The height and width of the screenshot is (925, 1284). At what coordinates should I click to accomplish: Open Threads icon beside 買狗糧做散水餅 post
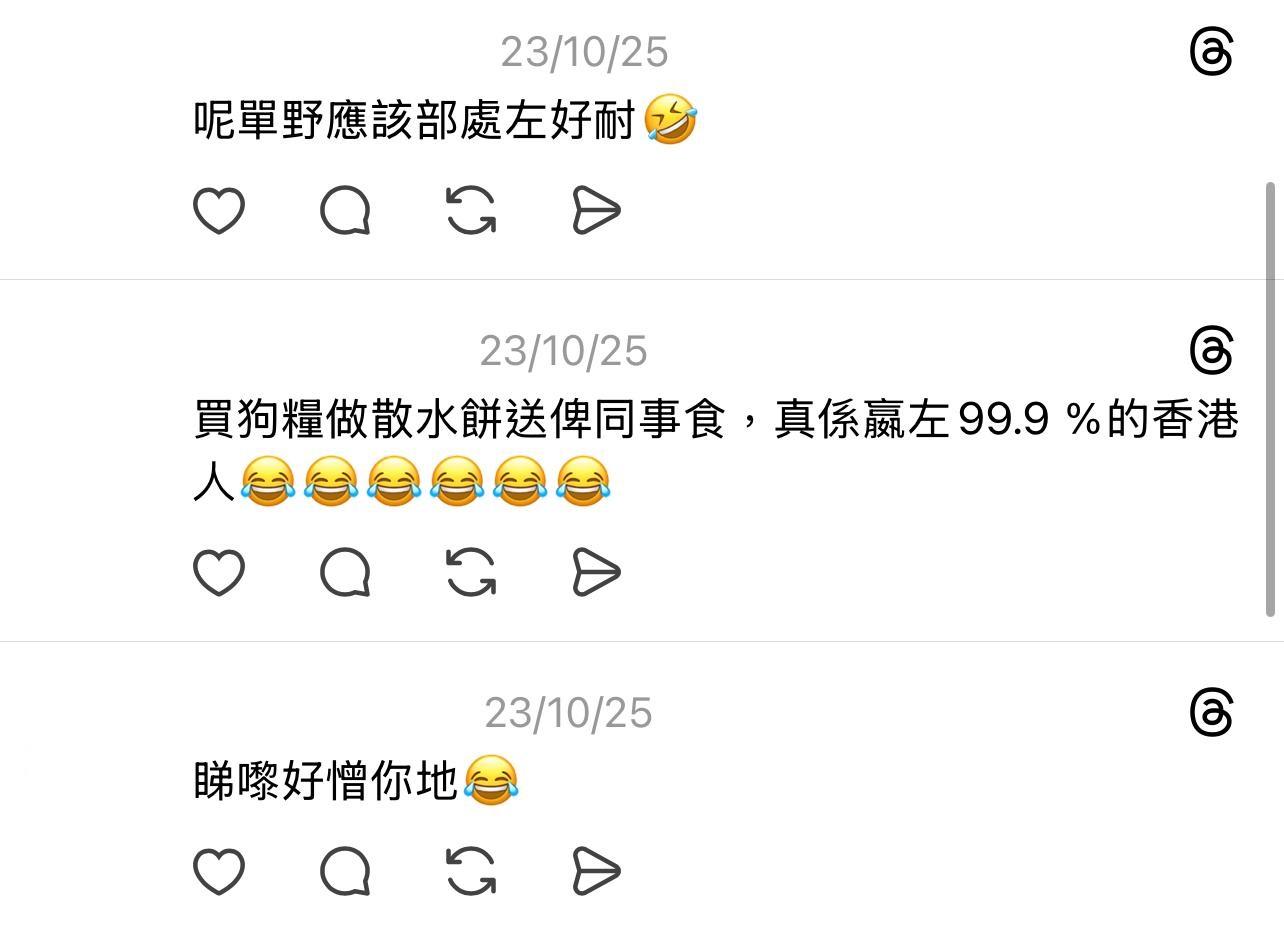tap(1211, 351)
